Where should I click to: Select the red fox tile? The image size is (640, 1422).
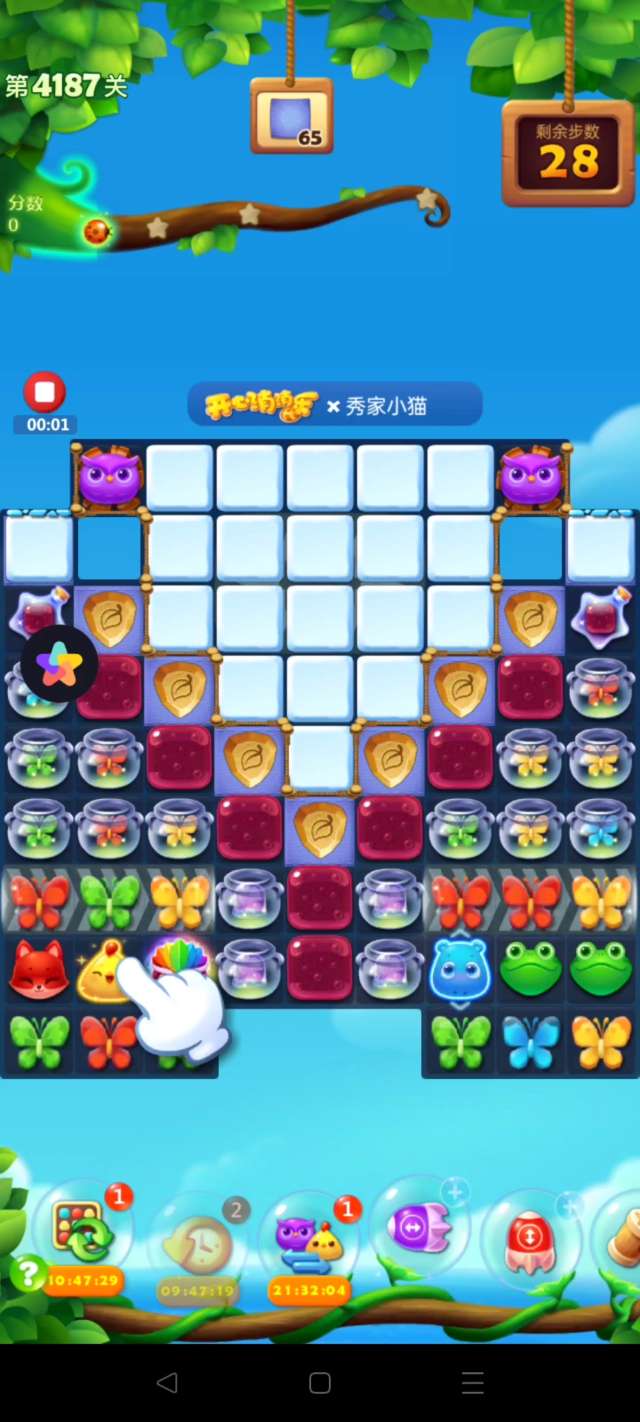click(x=37, y=970)
